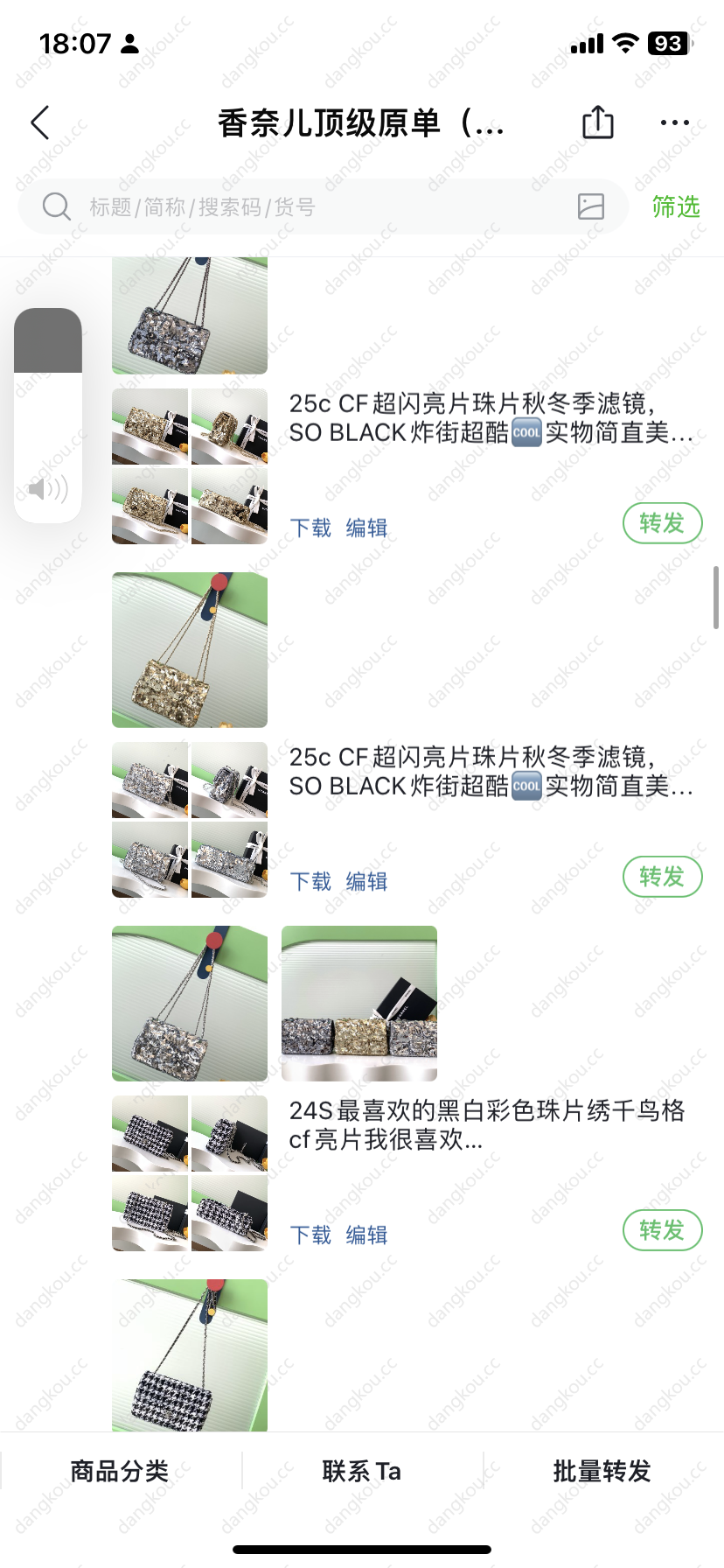This screenshot has width=724, height=1568.
Task: Go back using the top-left arrow
Action: (40, 123)
